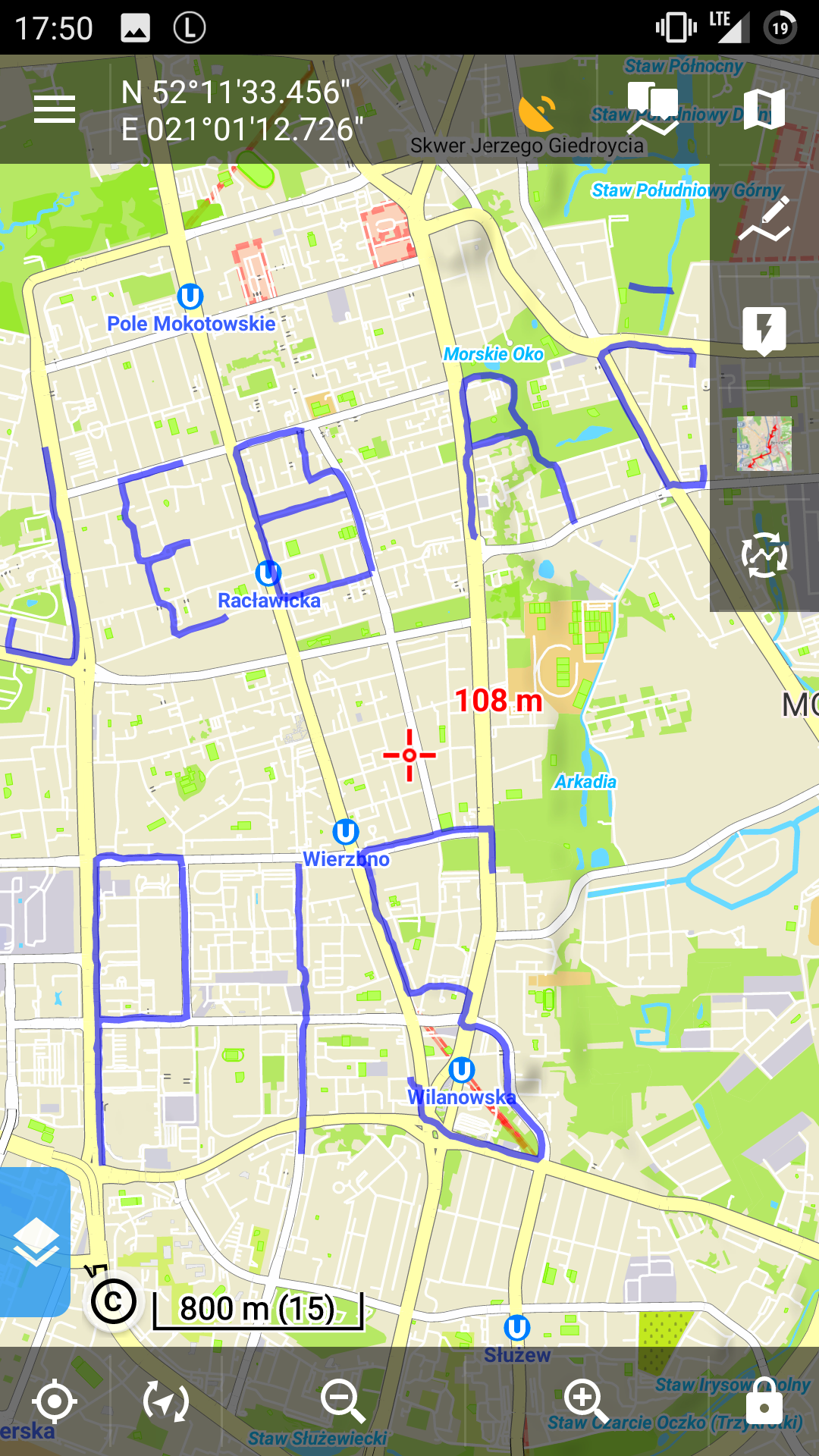The image size is (819, 1456).
Task: Tap the coordinates readout in top bar
Action: point(243,111)
